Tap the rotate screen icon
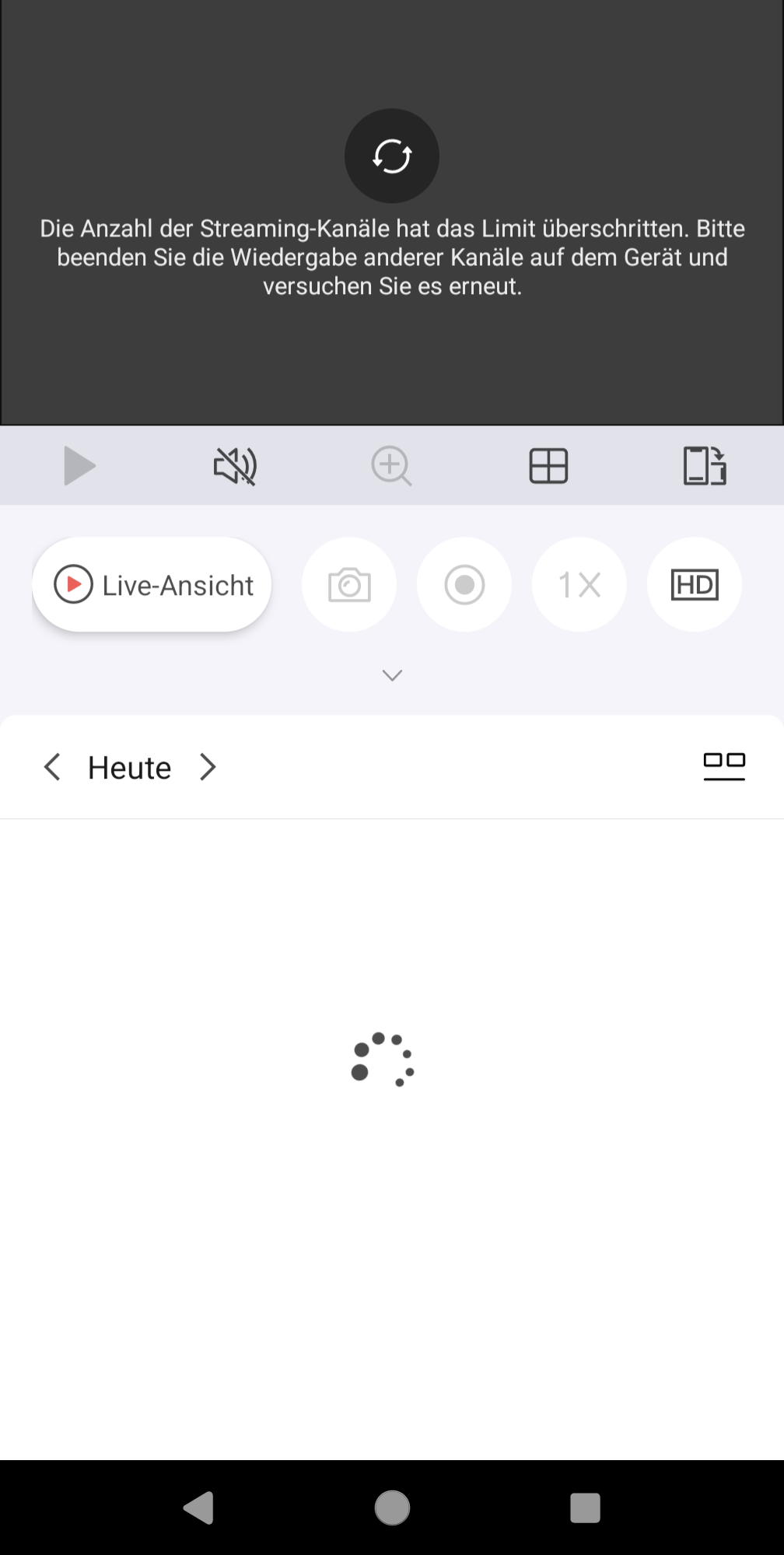 pos(705,466)
